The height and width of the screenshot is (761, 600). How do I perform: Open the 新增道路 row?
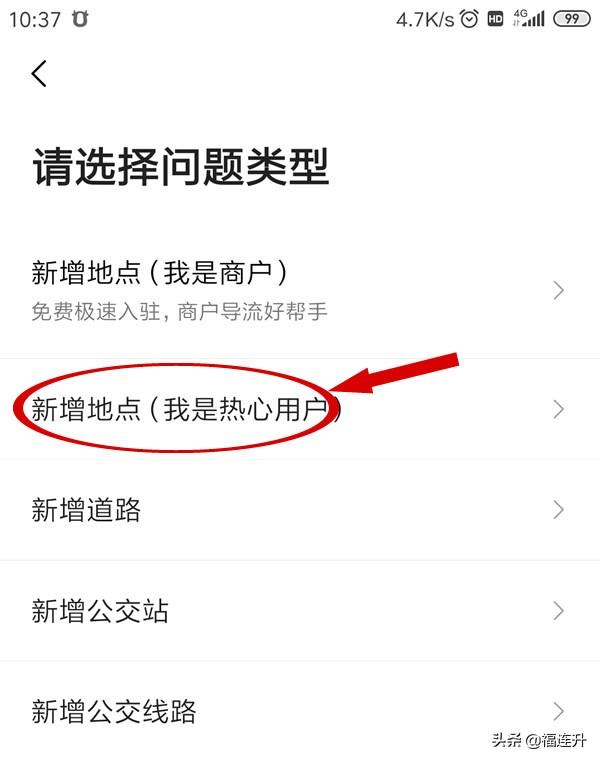[x=300, y=510]
